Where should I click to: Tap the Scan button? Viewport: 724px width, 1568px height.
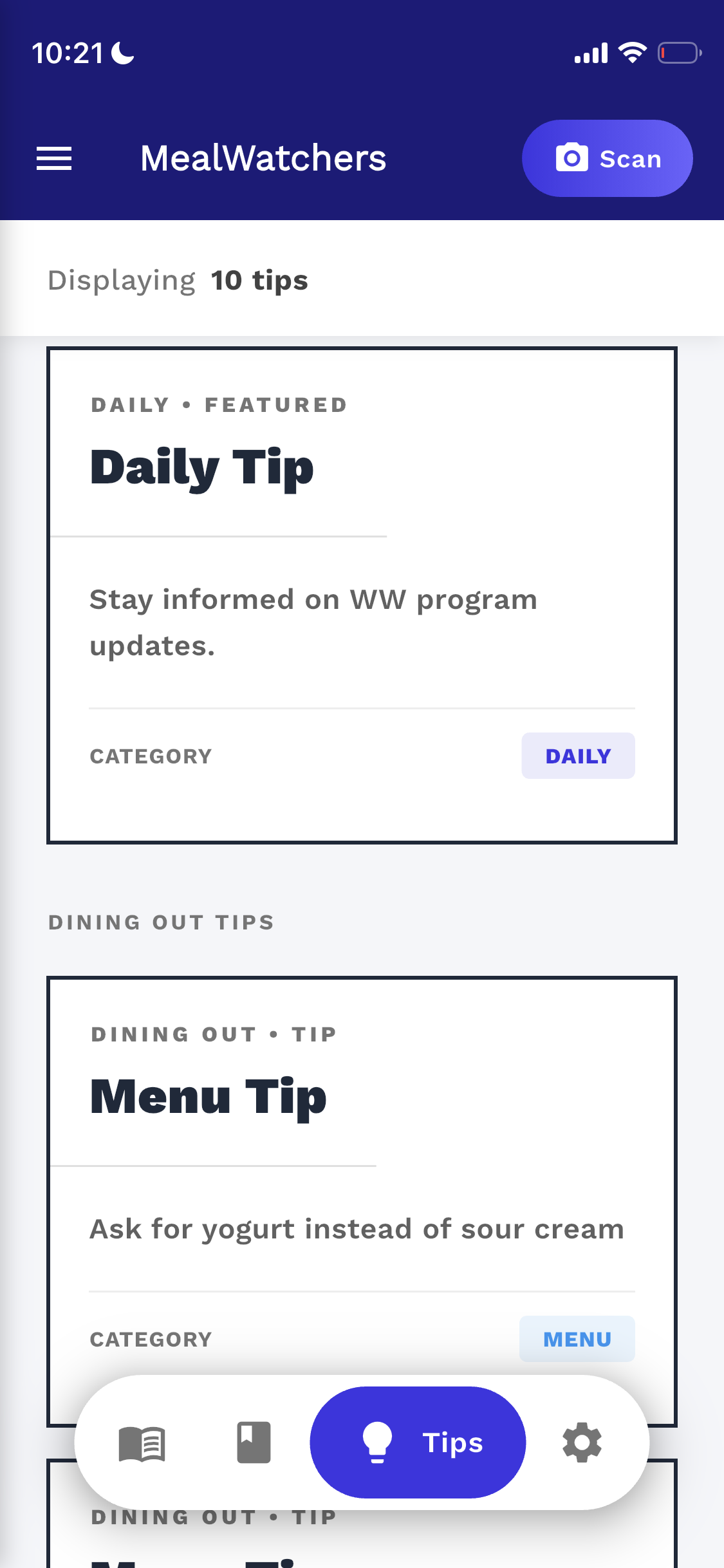[607, 158]
